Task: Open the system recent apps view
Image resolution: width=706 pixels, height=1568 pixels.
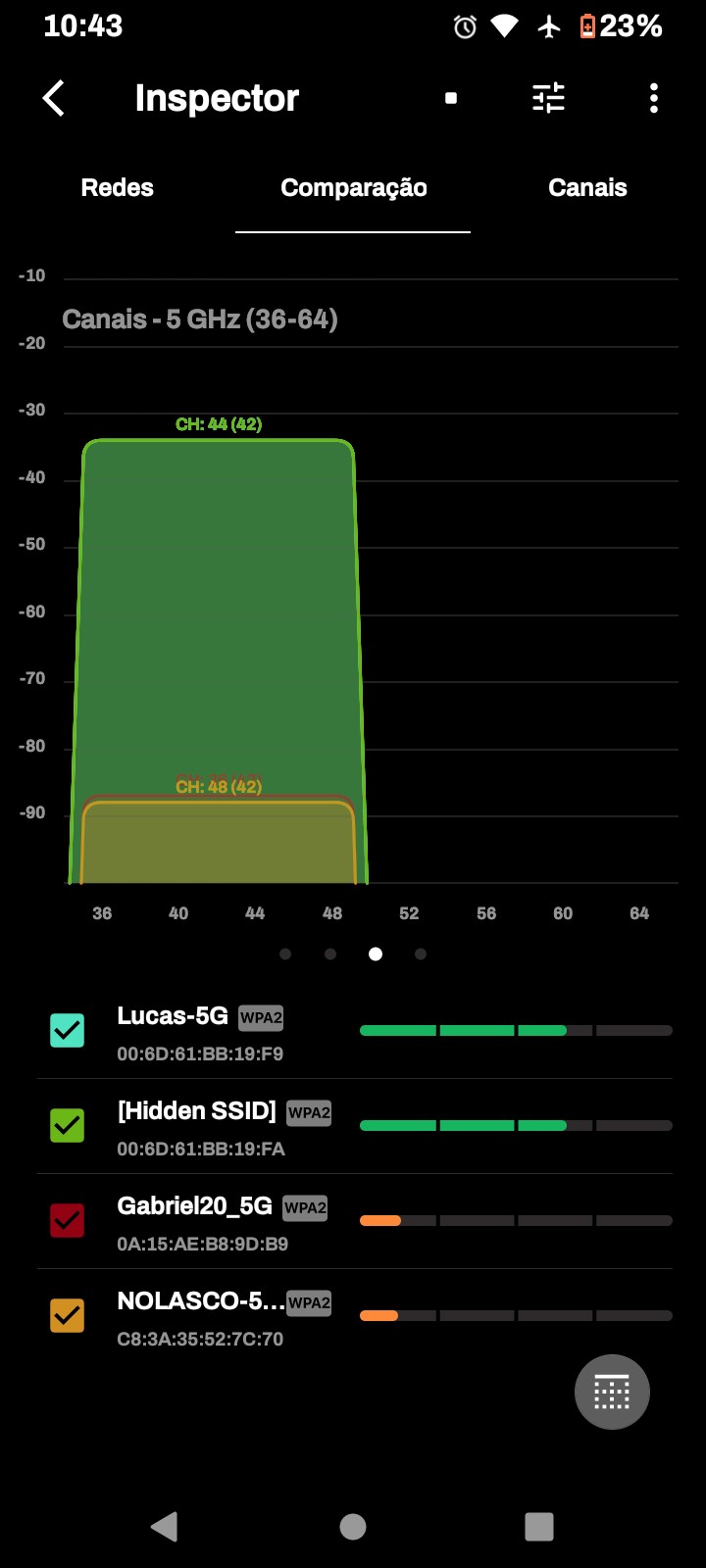Action: tap(539, 1526)
